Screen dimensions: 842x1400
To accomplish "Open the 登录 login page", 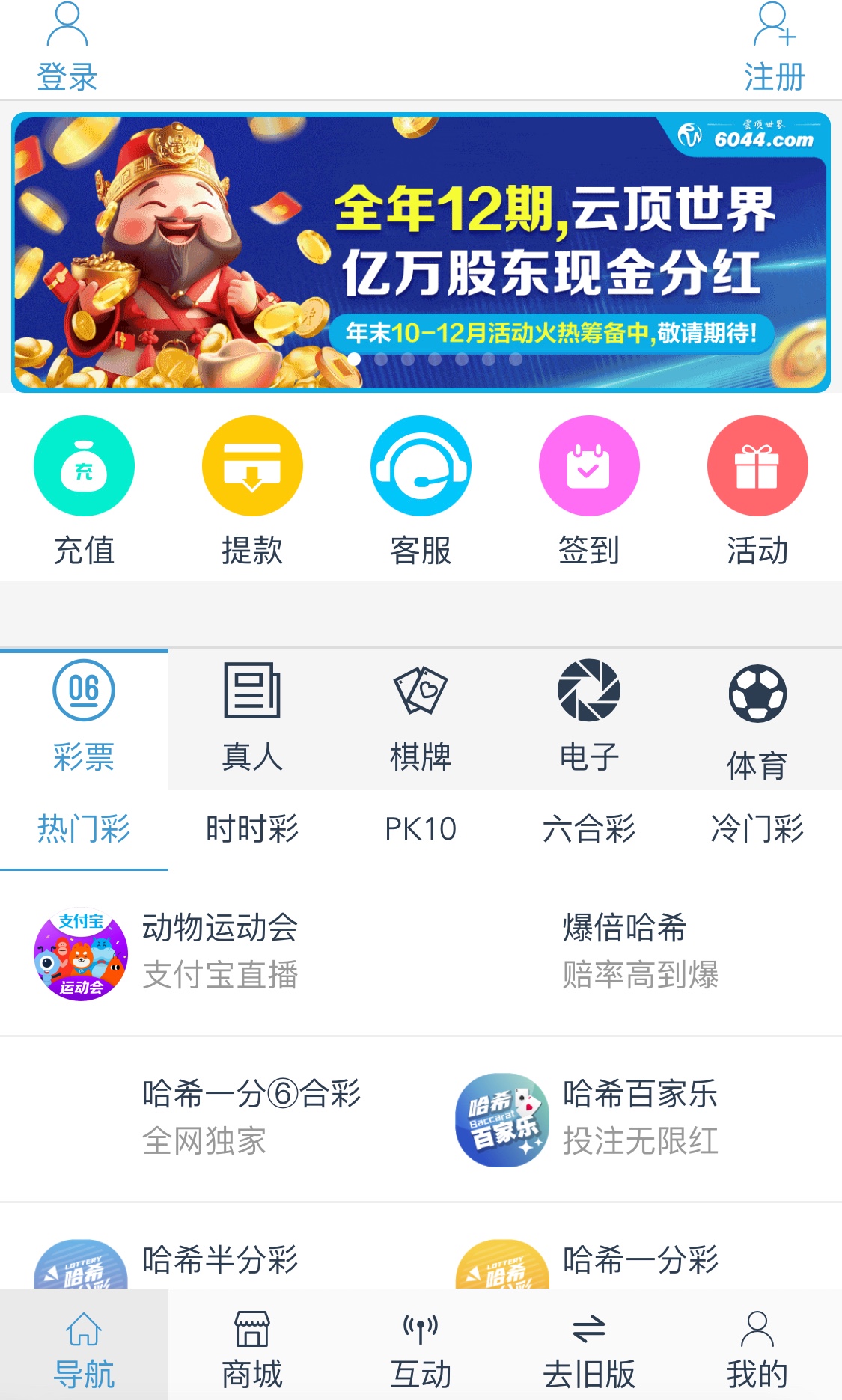I will pyautogui.click(x=67, y=48).
